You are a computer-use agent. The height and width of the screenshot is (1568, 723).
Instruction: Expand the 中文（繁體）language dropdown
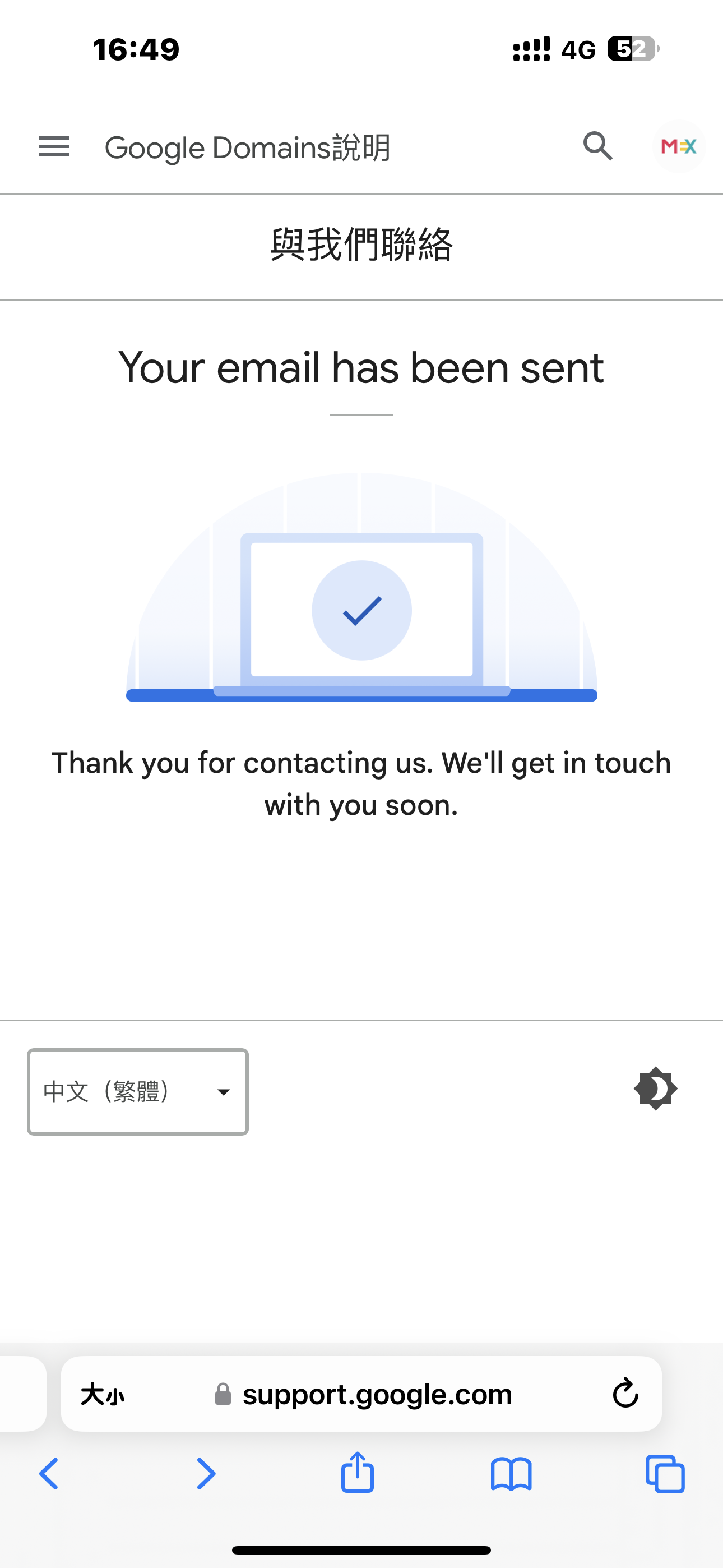point(137,1091)
